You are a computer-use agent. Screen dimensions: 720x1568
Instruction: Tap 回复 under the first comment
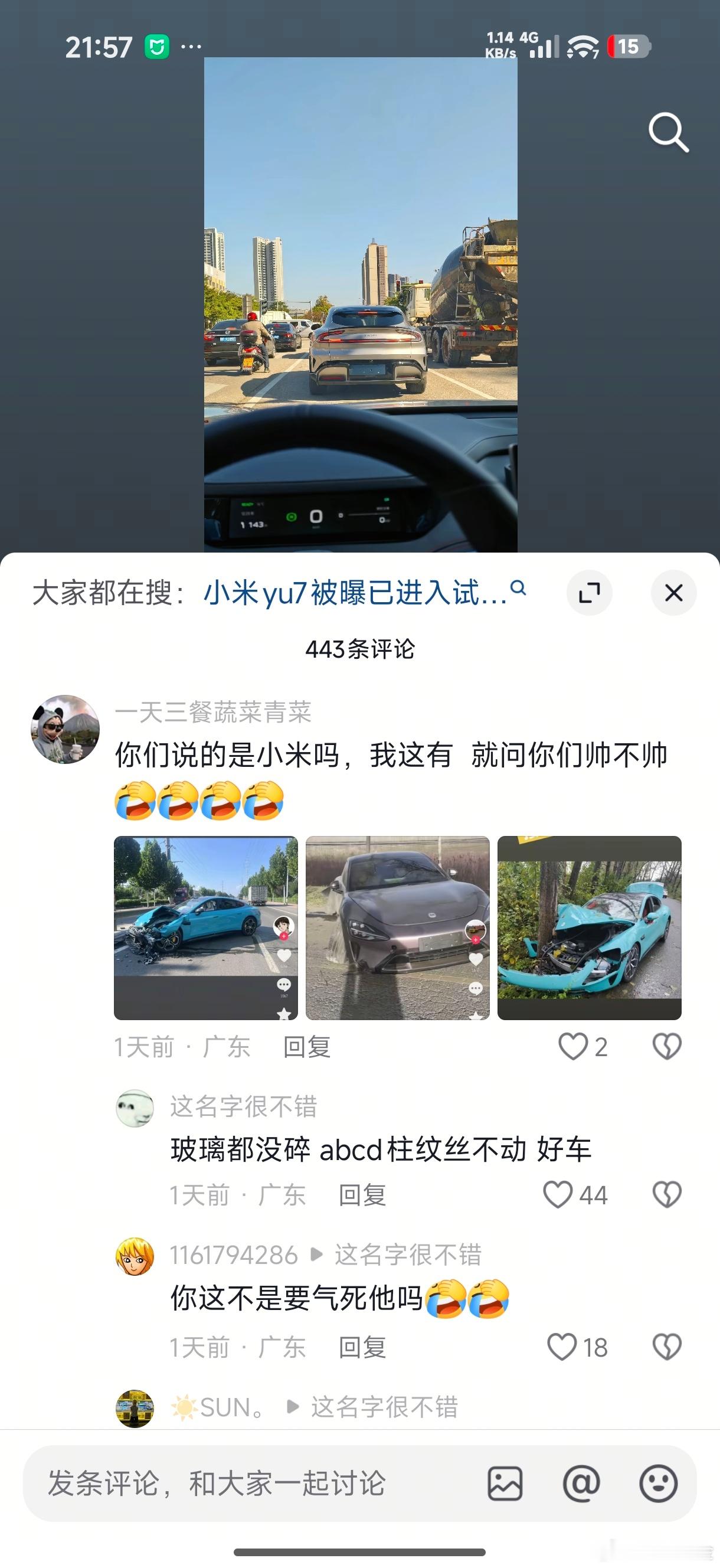[x=307, y=1047]
